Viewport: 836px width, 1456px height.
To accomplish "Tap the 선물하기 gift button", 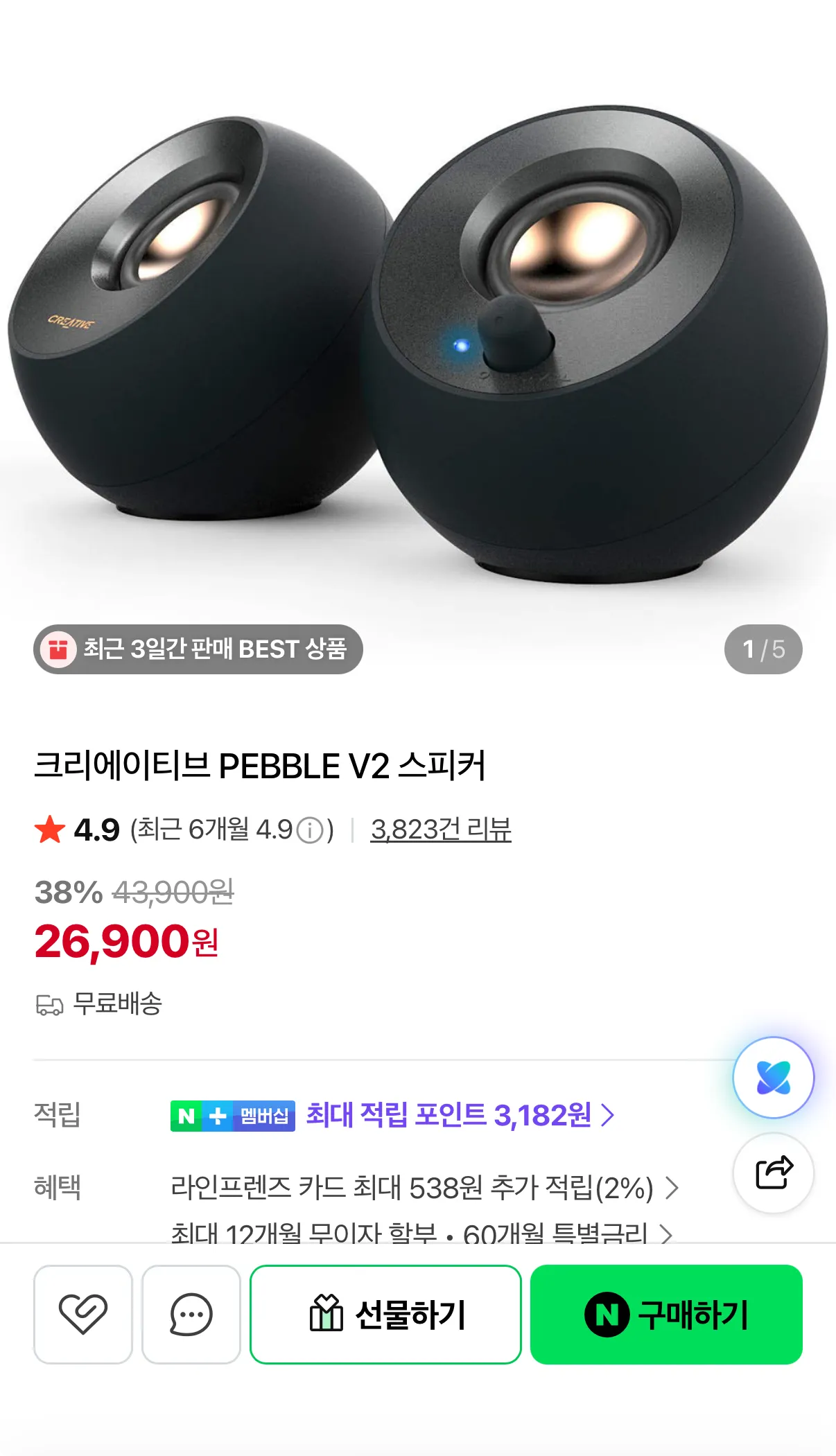I will [385, 1314].
